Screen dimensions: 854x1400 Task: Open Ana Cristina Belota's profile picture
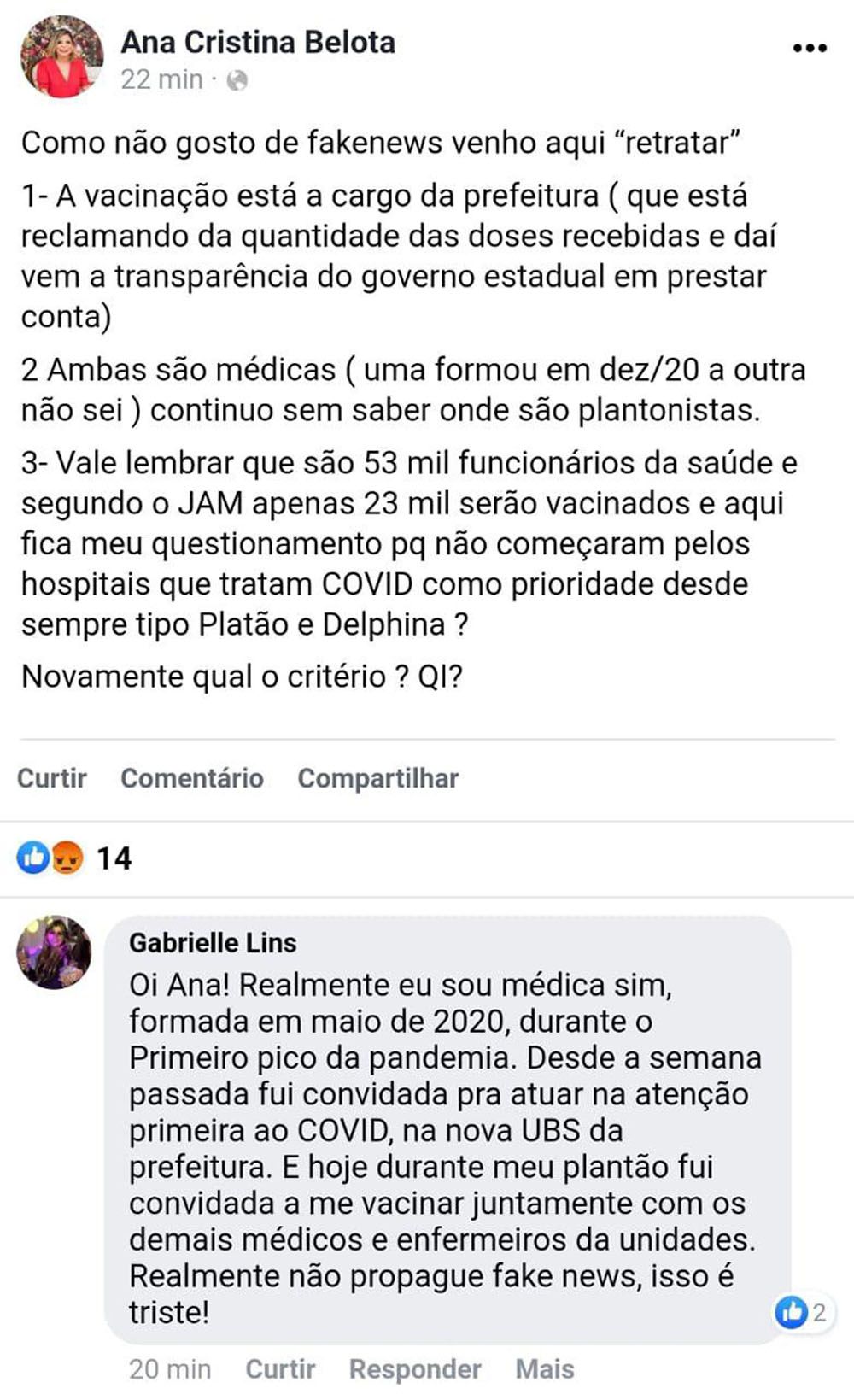coord(61,56)
